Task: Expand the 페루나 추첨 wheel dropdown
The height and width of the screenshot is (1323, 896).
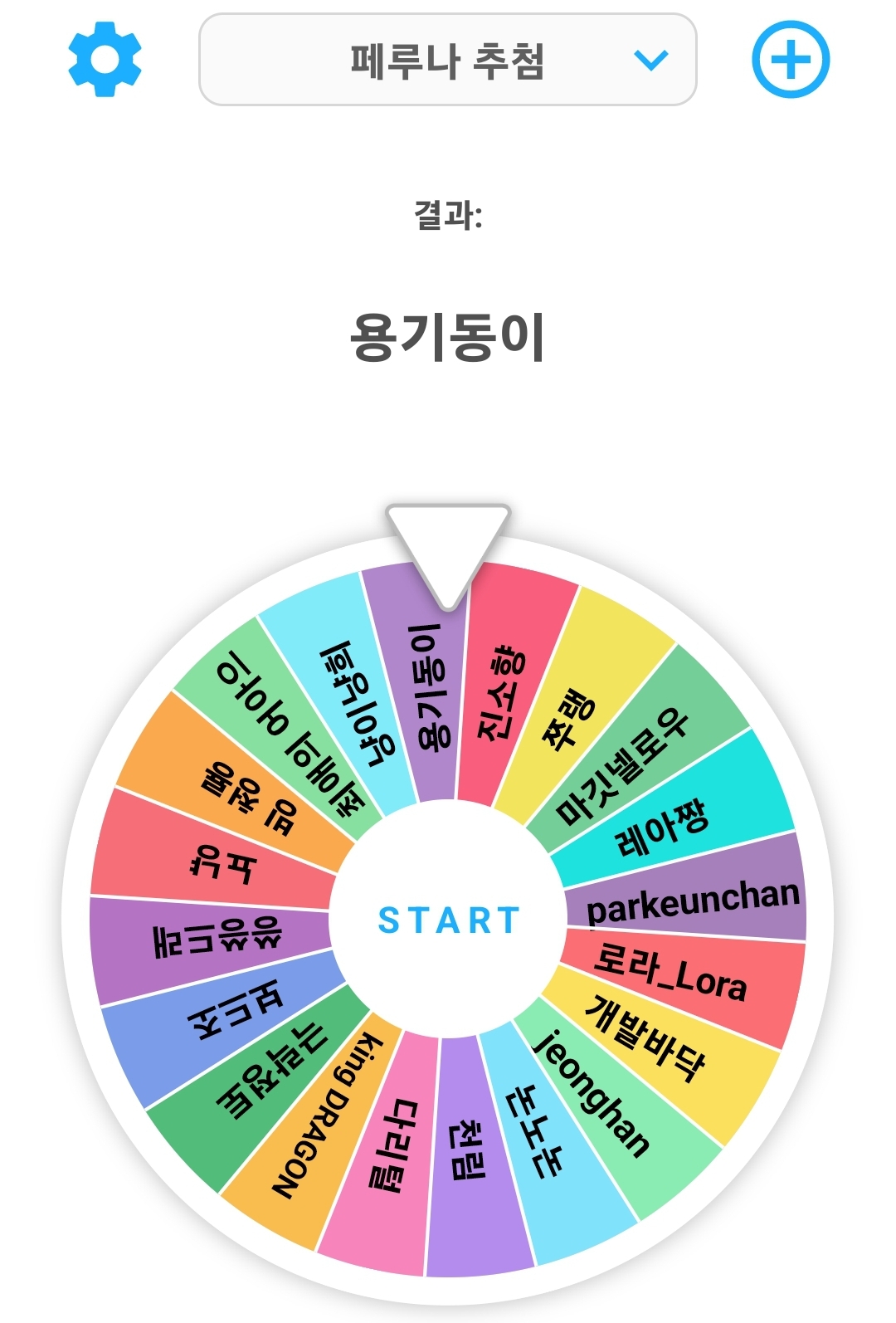Action: tap(448, 60)
